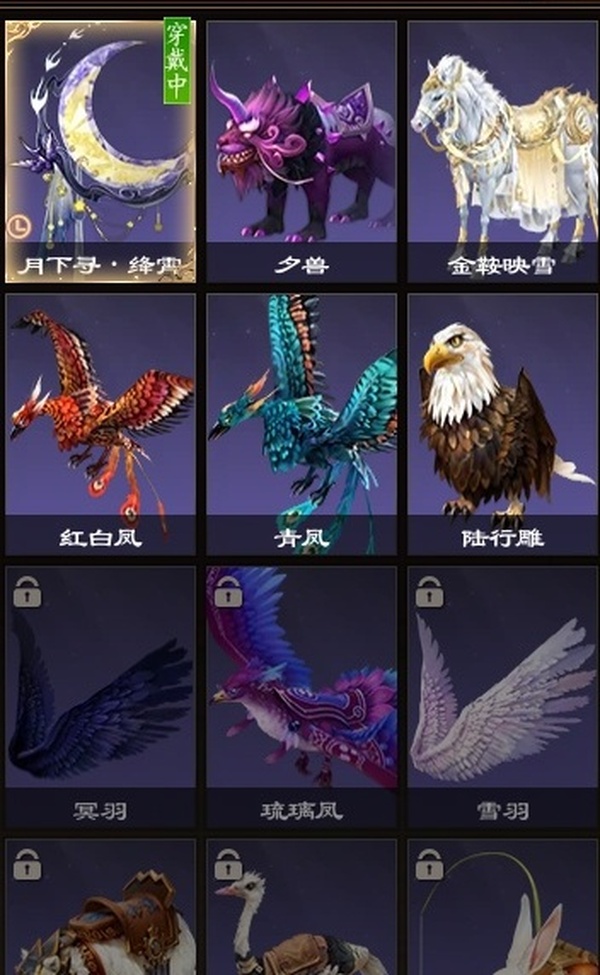Select the 陆行雕 eagle mount
The image size is (600, 975).
[x=502, y=422]
